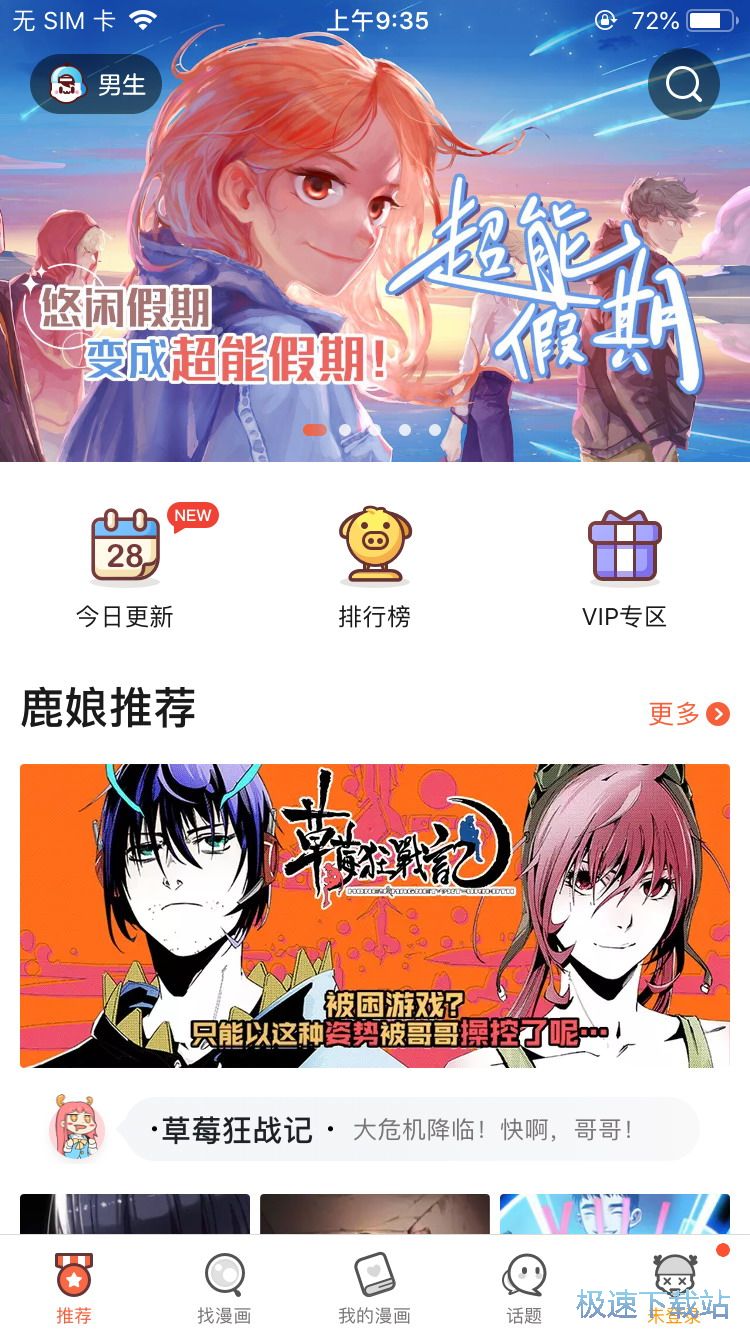This screenshot has width=750, height=1334.
Task: Switch to the 话题 tab
Action: point(524,1288)
